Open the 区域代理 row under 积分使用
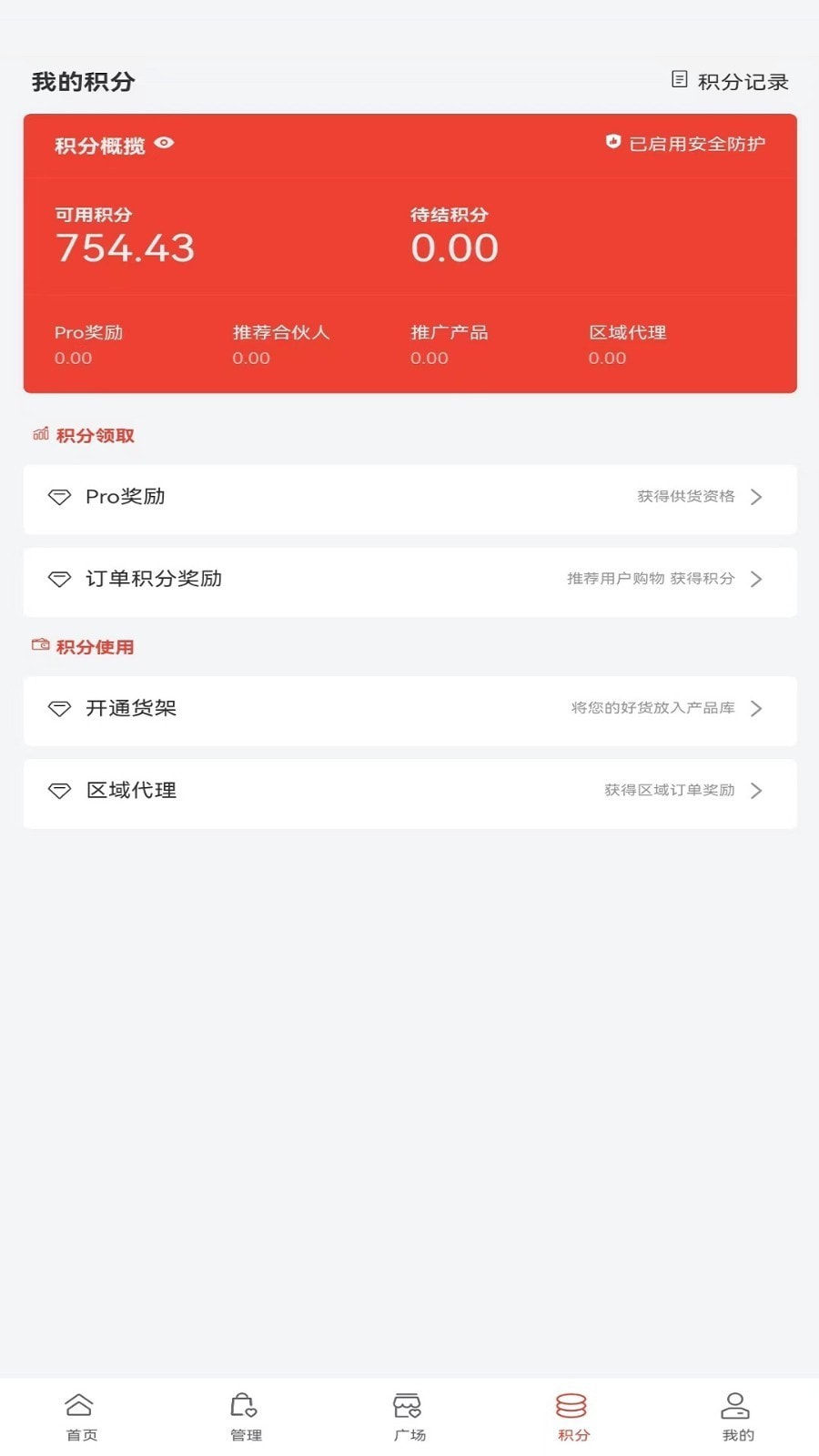This screenshot has height=1456, width=819. pyautogui.click(x=409, y=792)
